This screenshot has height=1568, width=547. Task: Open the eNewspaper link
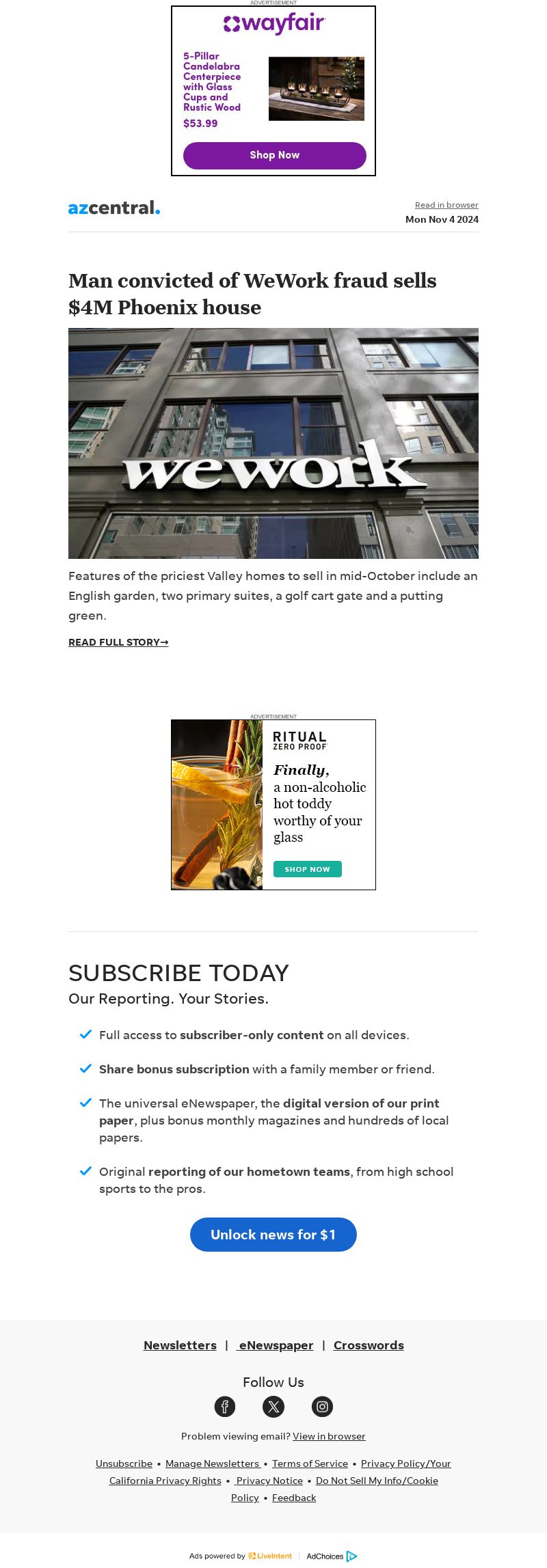(x=276, y=1345)
